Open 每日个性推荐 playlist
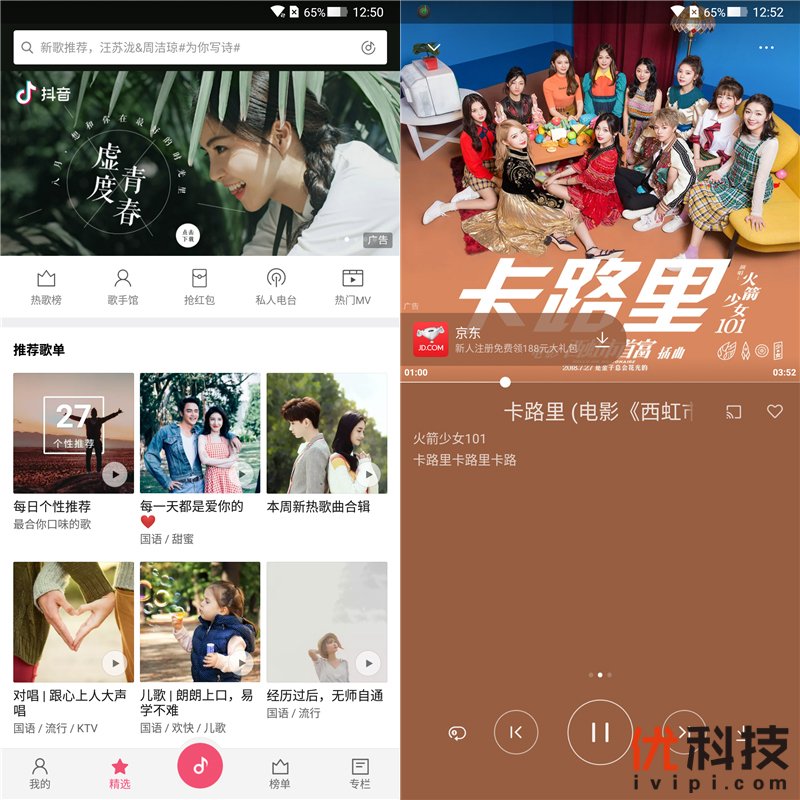This screenshot has width=800, height=800. 73,433
